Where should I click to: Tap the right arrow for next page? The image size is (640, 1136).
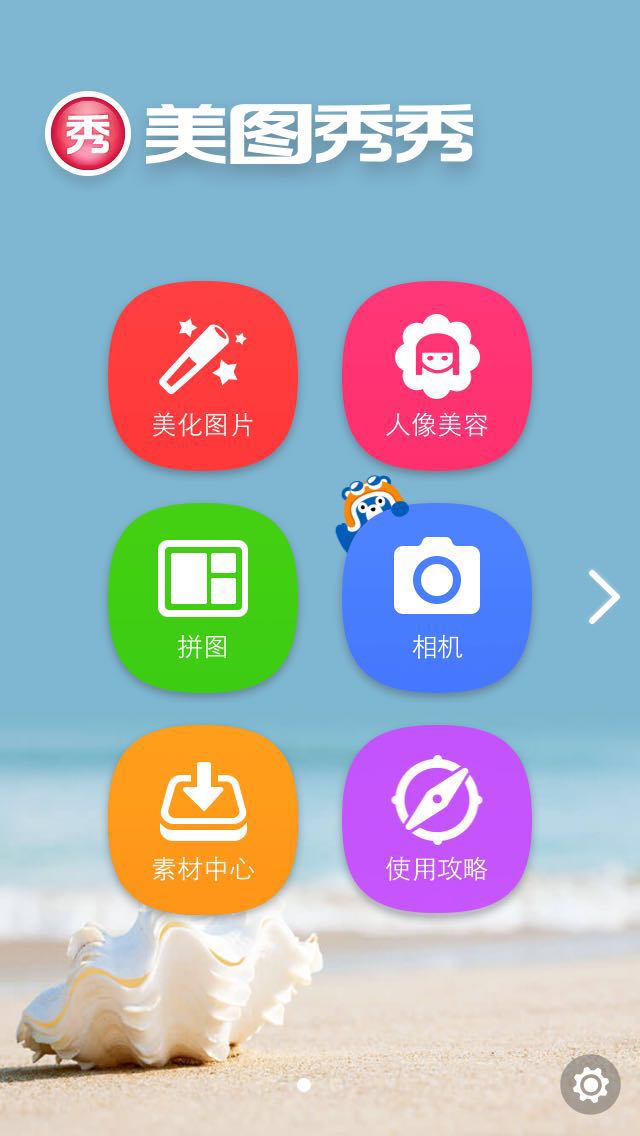[603, 597]
